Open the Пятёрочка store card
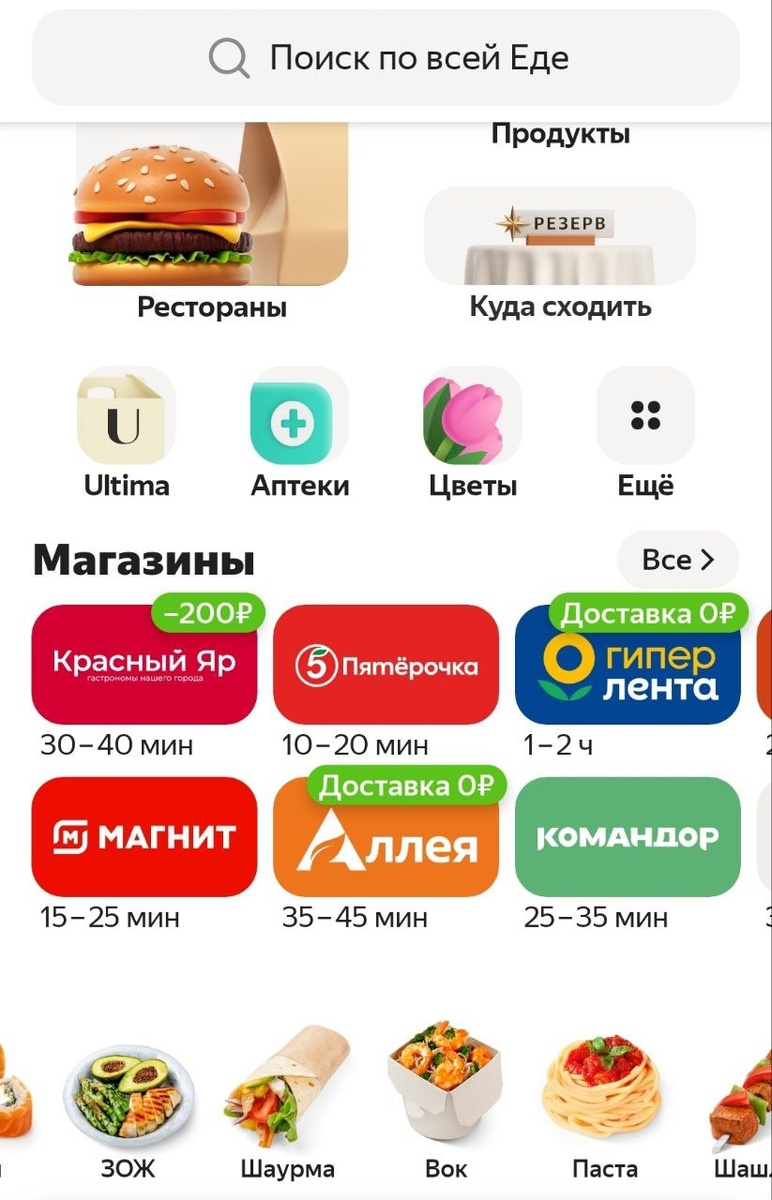Screen dimensions: 772x1200 (x=386, y=665)
